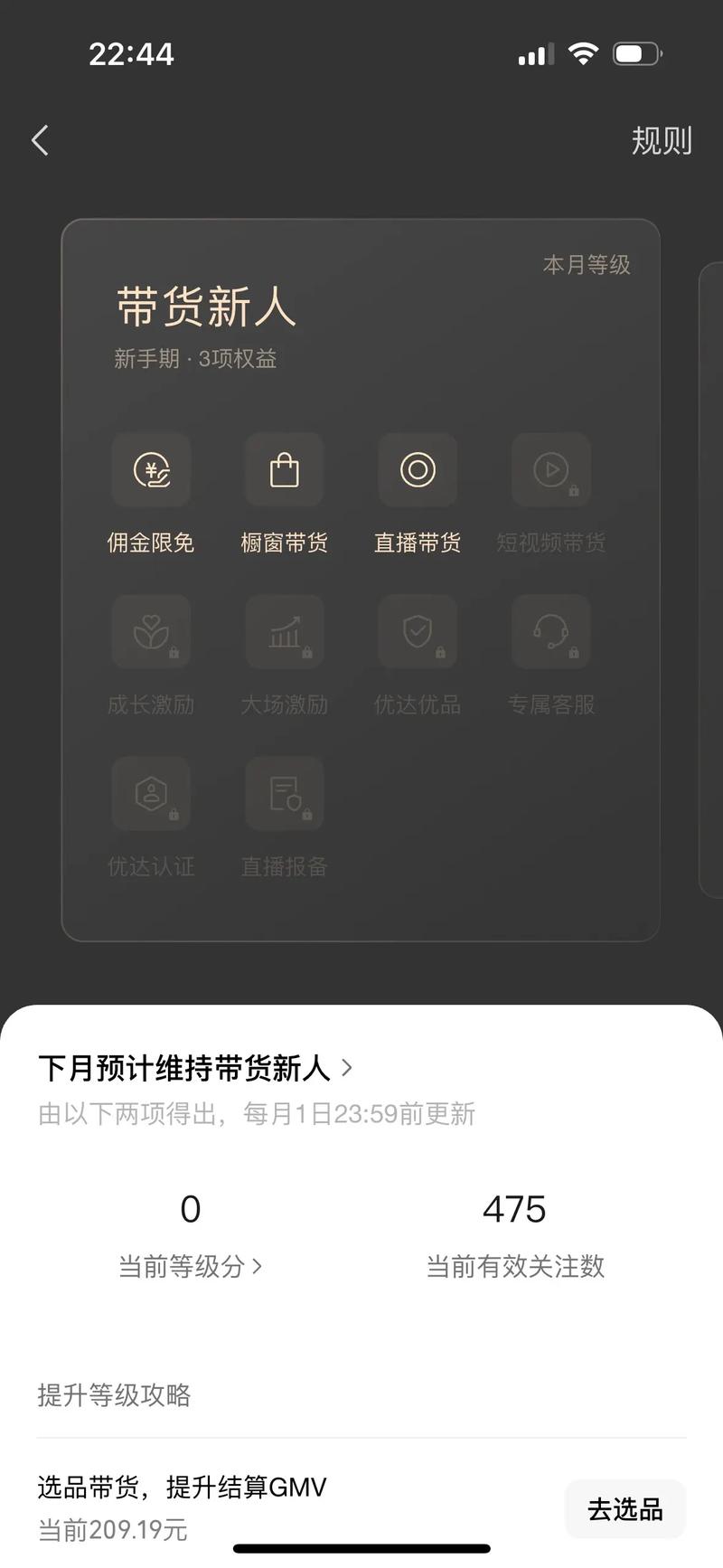
Task: View the locked 成长激励 benefit
Action: coord(151,633)
